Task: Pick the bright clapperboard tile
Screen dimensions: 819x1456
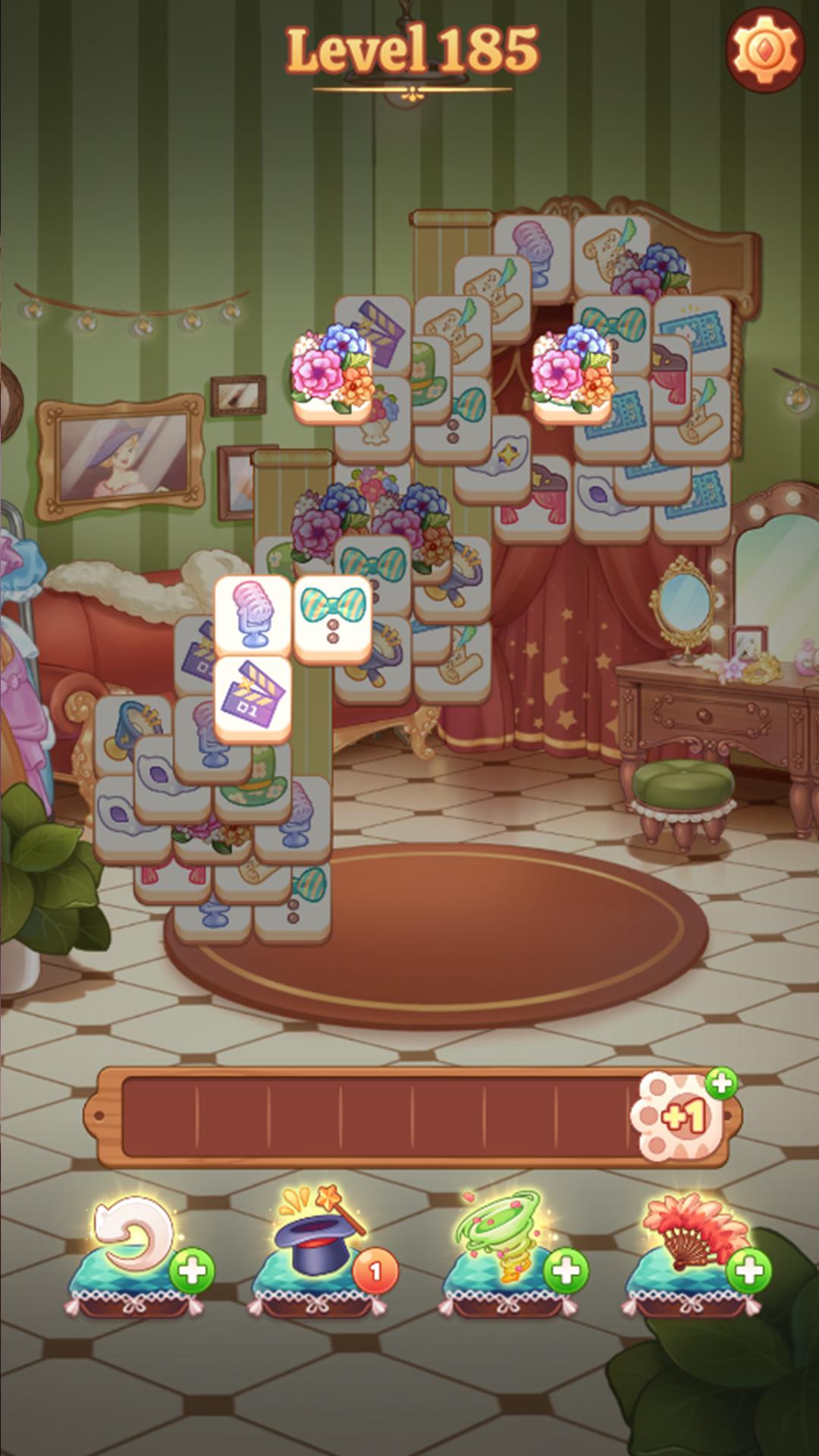Action: tap(253, 699)
